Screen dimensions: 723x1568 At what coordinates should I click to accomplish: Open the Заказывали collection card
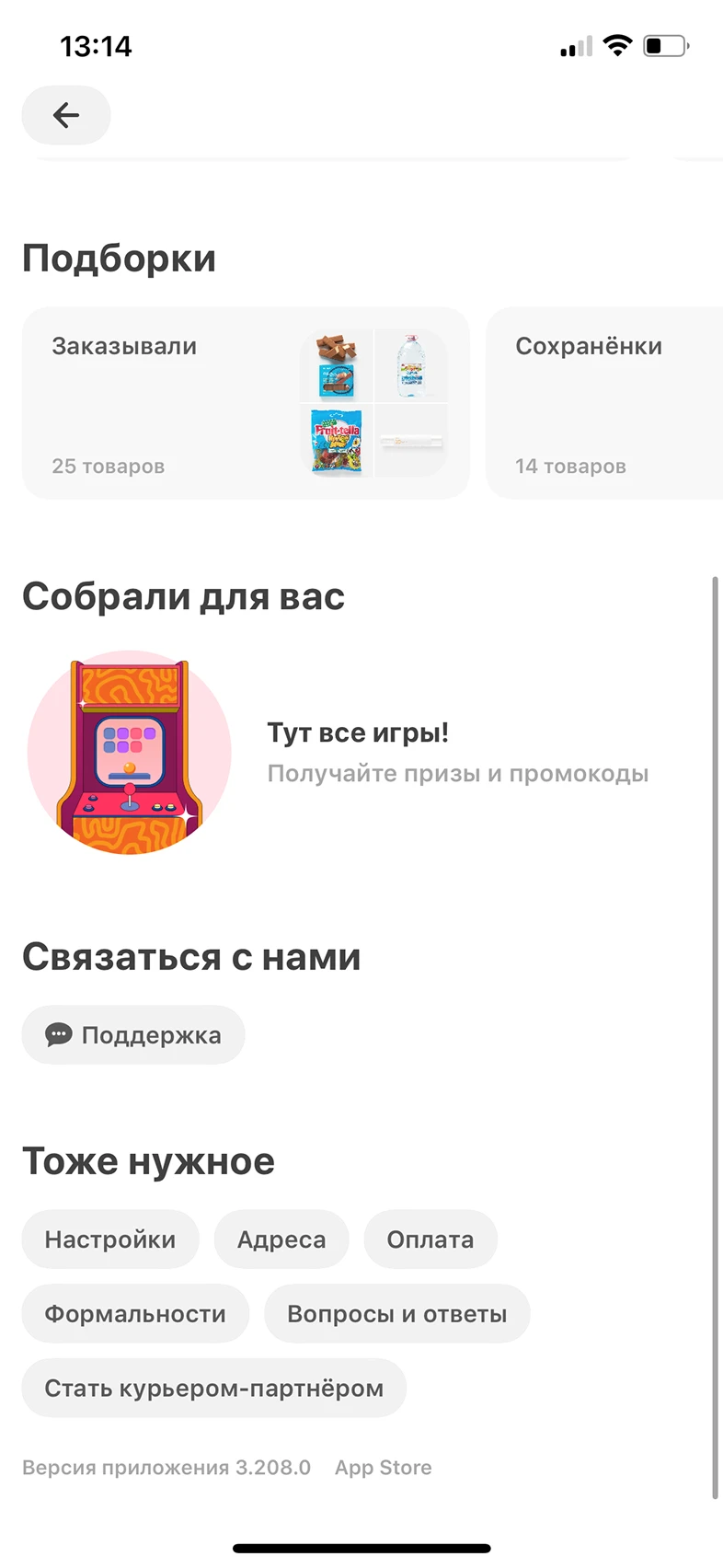(x=246, y=403)
